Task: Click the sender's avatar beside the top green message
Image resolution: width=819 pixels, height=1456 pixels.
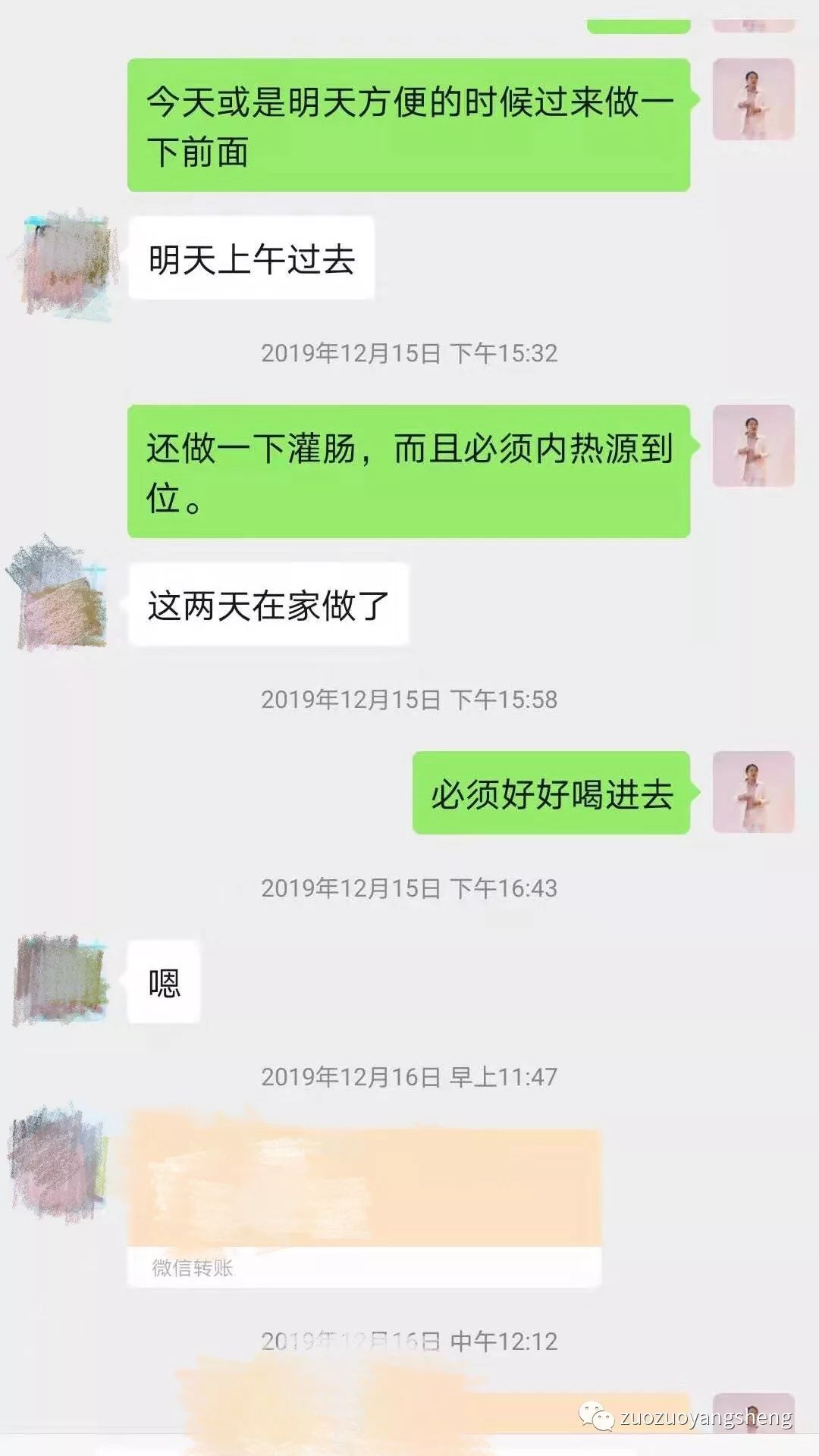Action: 753,99
